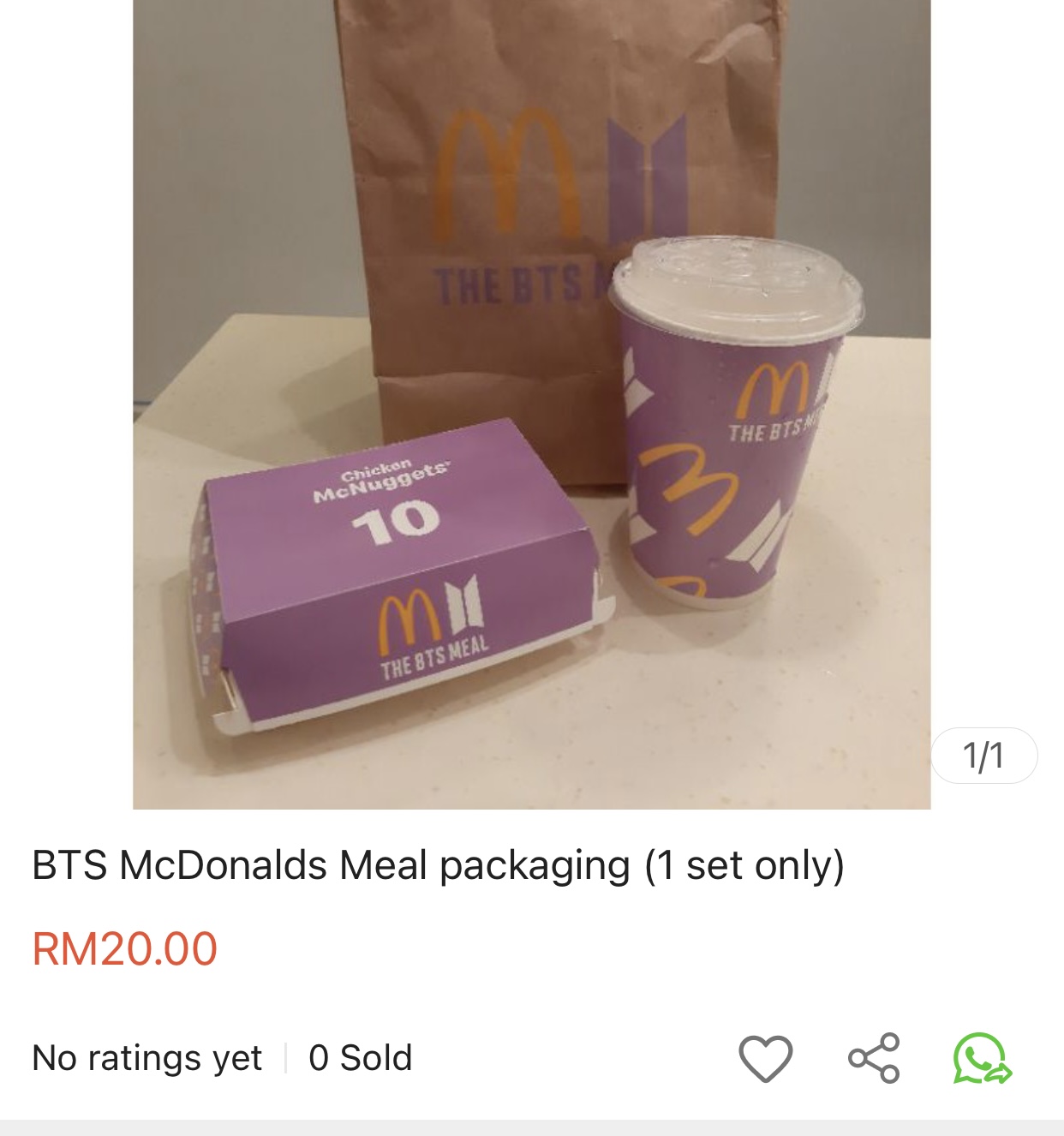
Task: Share this product listing
Action: click(874, 1058)
